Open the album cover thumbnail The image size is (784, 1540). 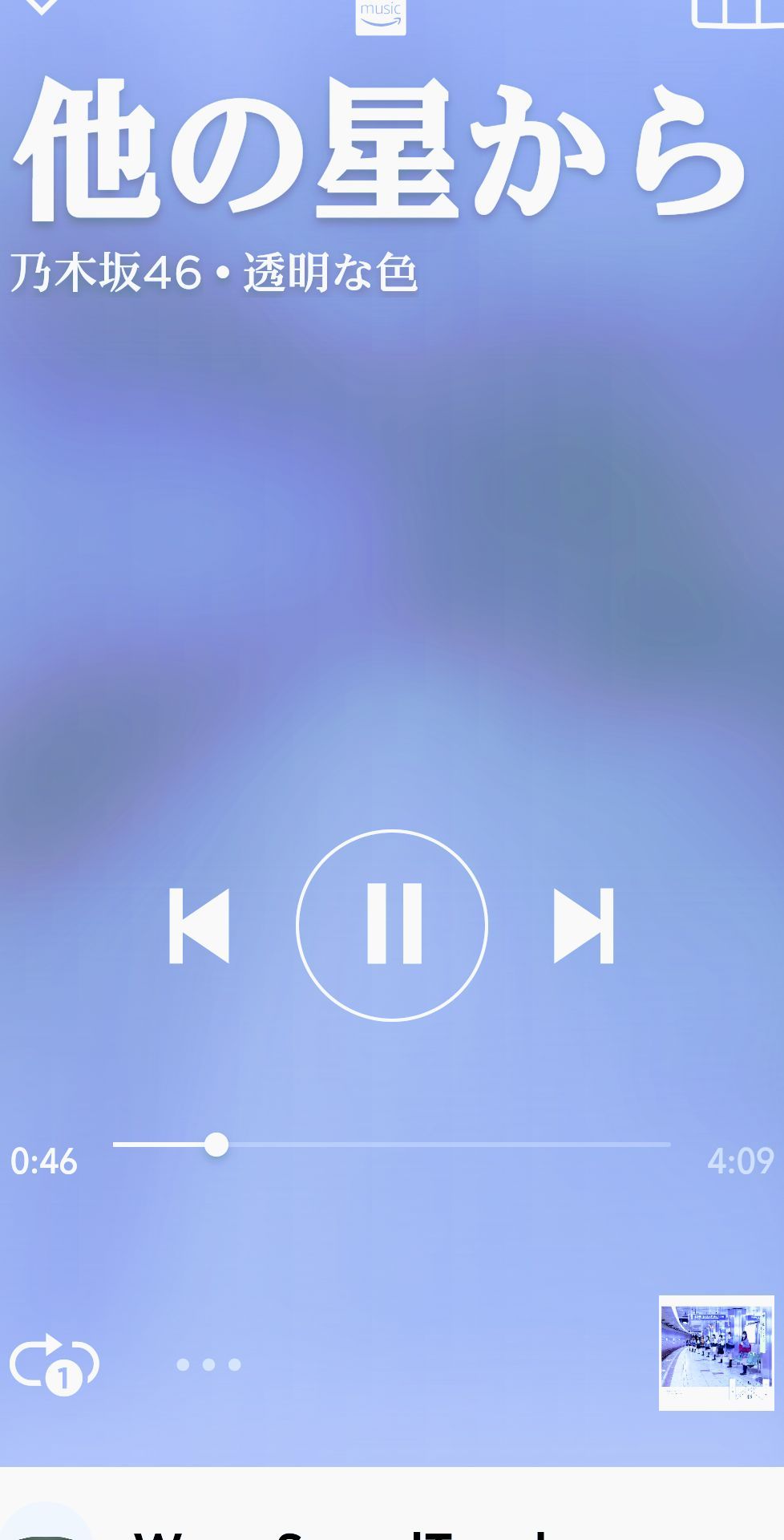[x=716, y=1353]
